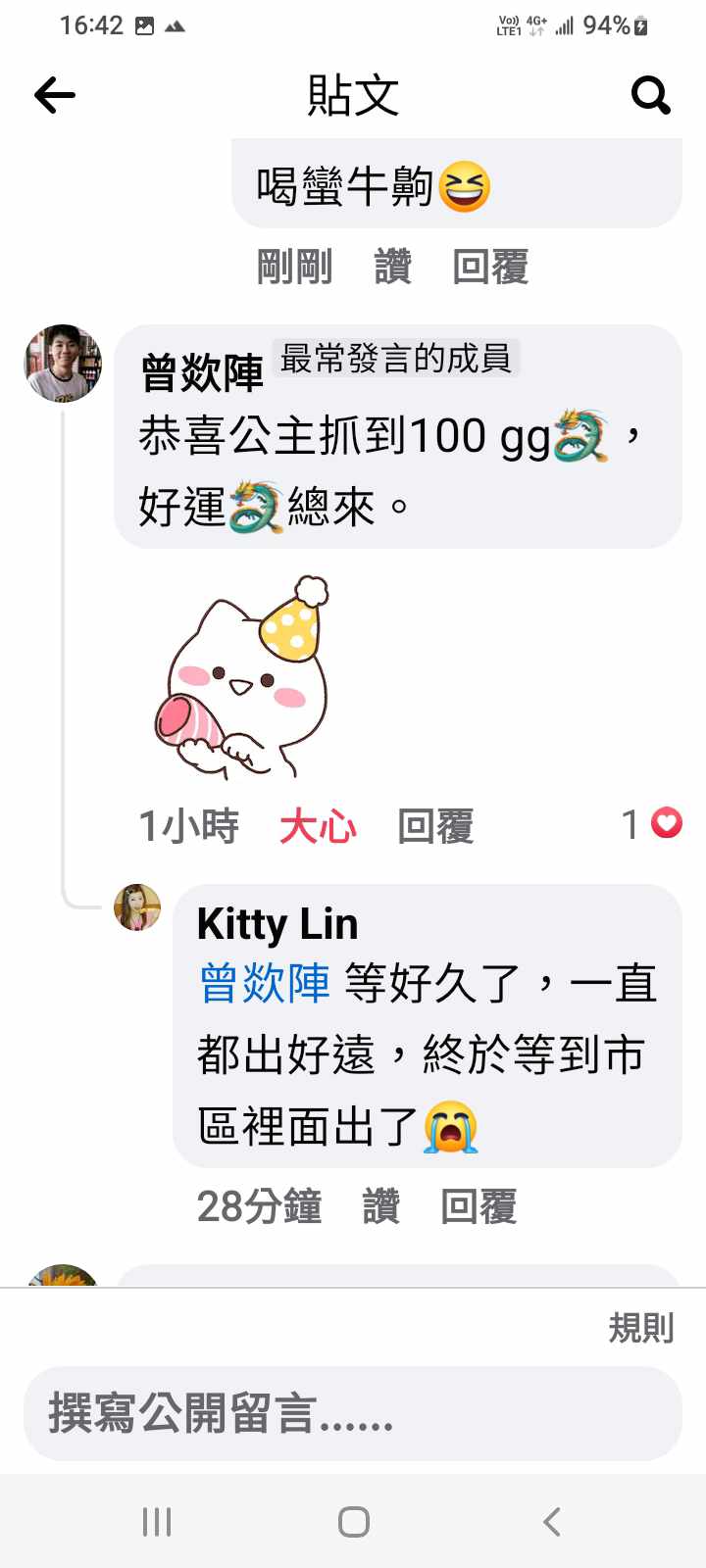Image resolution: width=706 pixels, height=1568 pixels.
Task: Open Kitty Lin's profile picture
Action: pos(137,906)
